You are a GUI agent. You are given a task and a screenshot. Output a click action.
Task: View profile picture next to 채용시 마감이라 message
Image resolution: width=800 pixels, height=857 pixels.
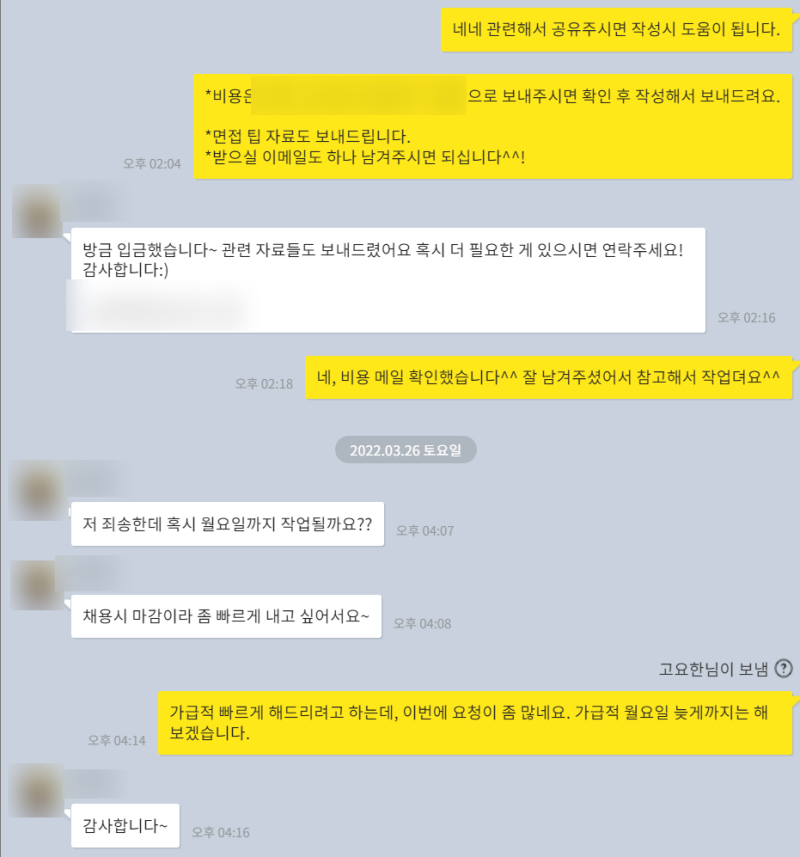point(35,585)
